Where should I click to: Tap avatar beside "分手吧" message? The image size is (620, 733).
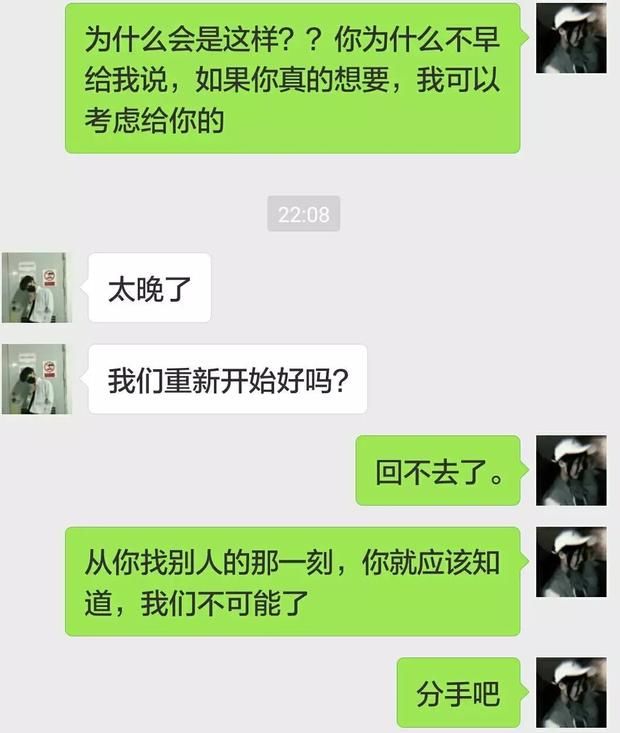[571, 692]
